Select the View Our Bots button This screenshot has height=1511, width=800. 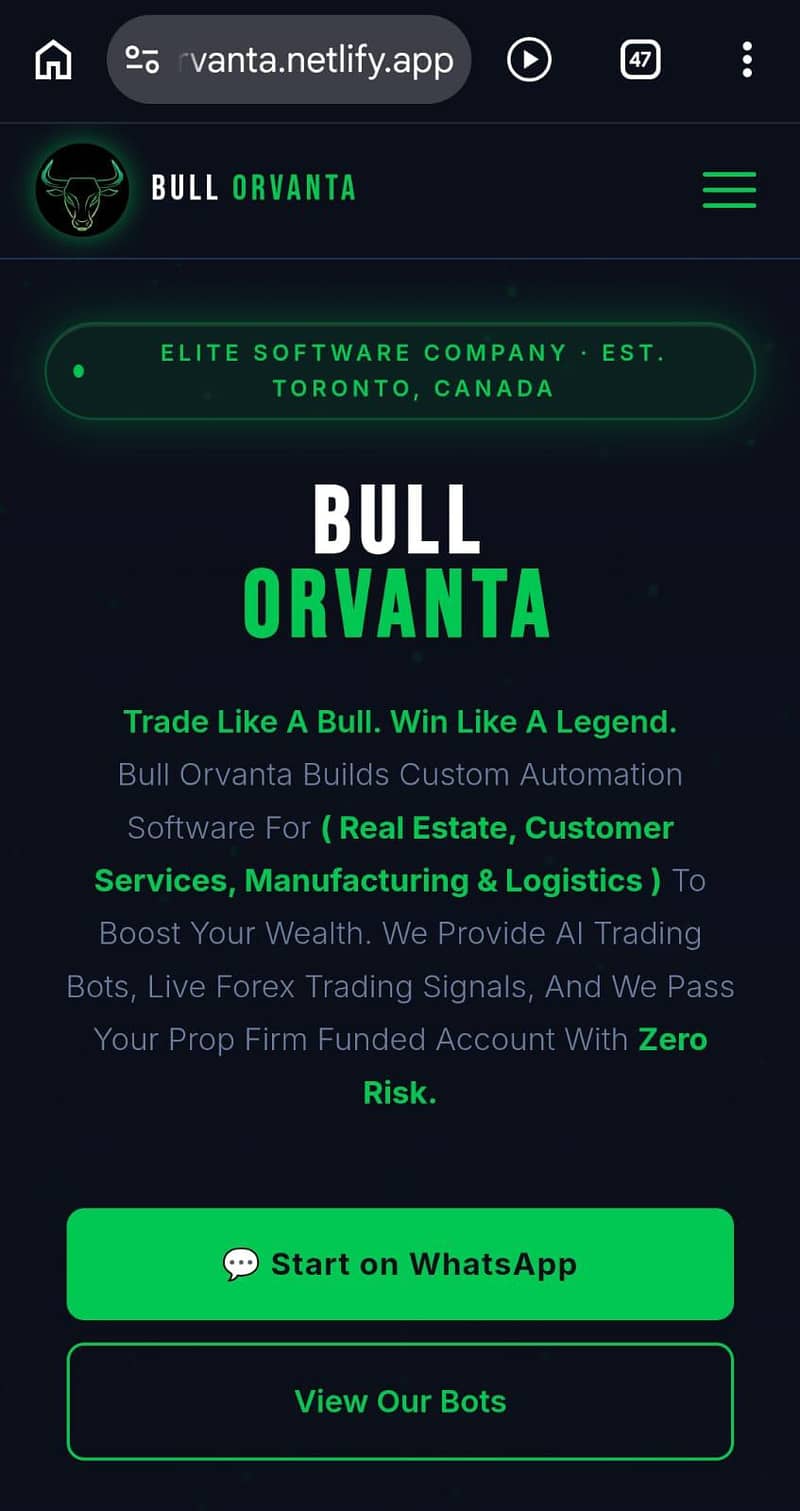[400, 1401]
